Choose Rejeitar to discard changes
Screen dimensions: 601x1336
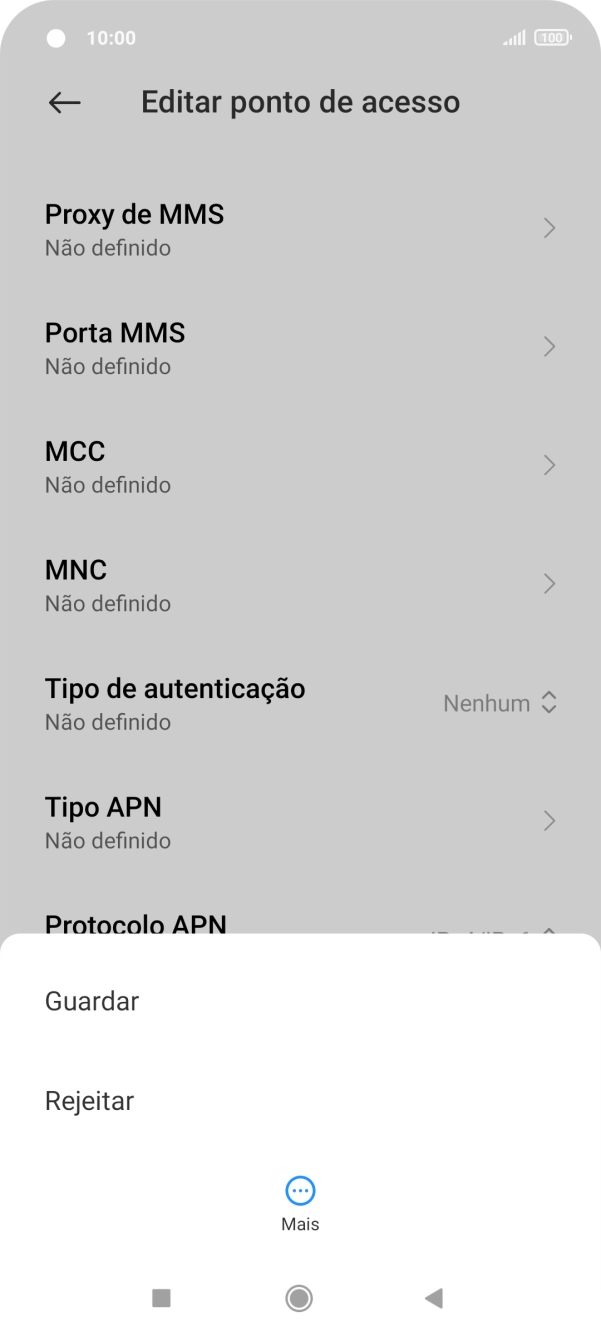tap(90, 1101)
